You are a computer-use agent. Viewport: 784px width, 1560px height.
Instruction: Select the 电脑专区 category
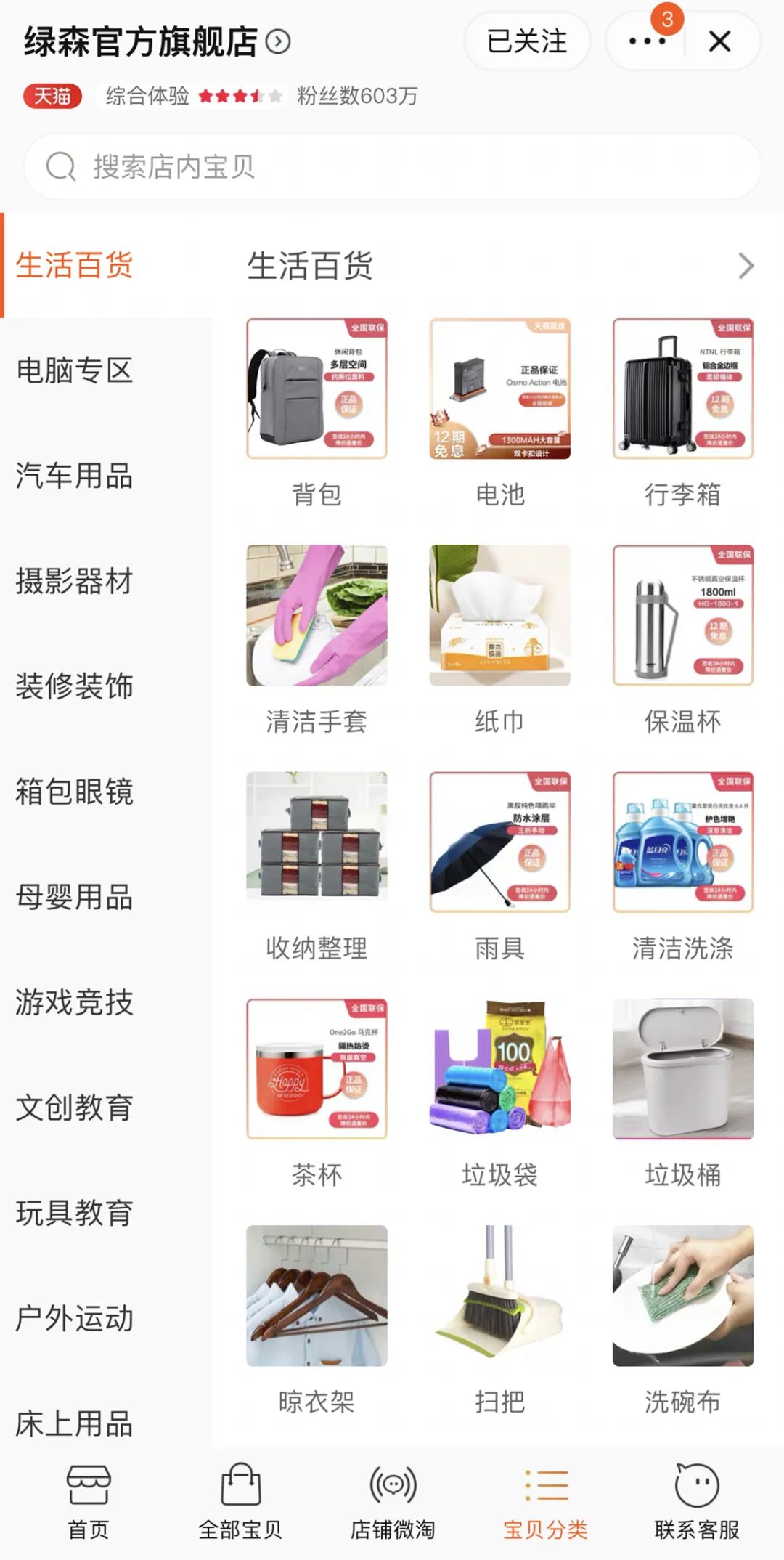coord(75,371)
